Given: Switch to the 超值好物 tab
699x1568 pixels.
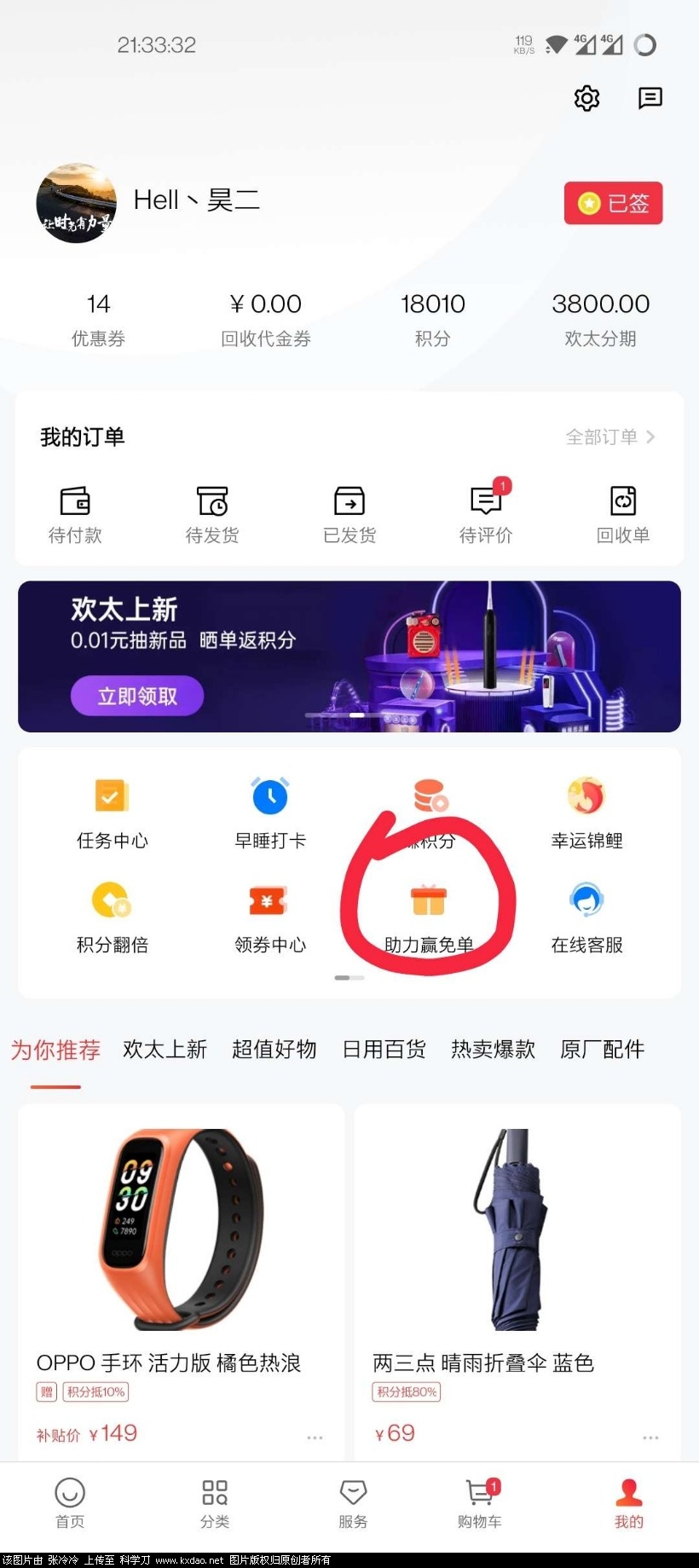Looking at the screenshot, I should click(274, 1050).
